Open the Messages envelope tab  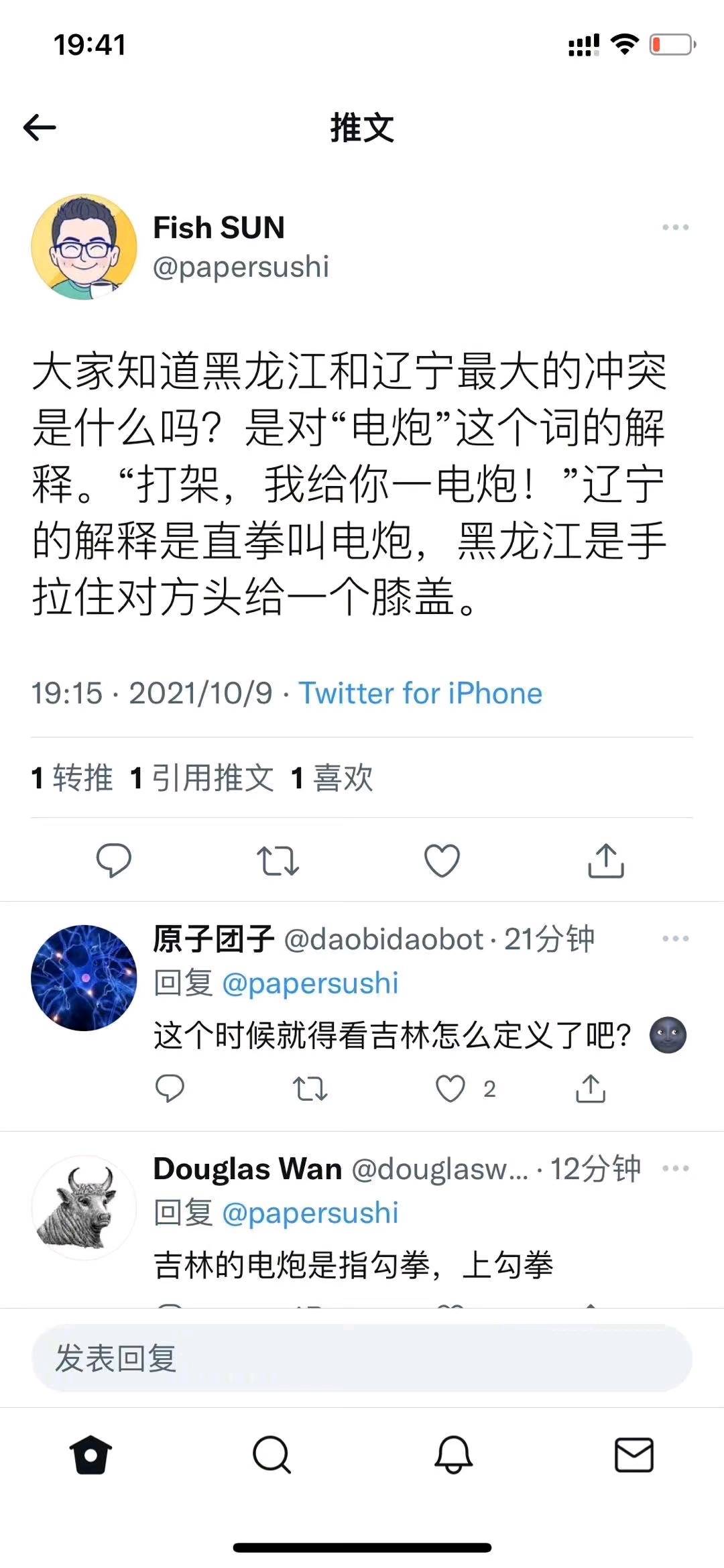(x=634, y=1455)
